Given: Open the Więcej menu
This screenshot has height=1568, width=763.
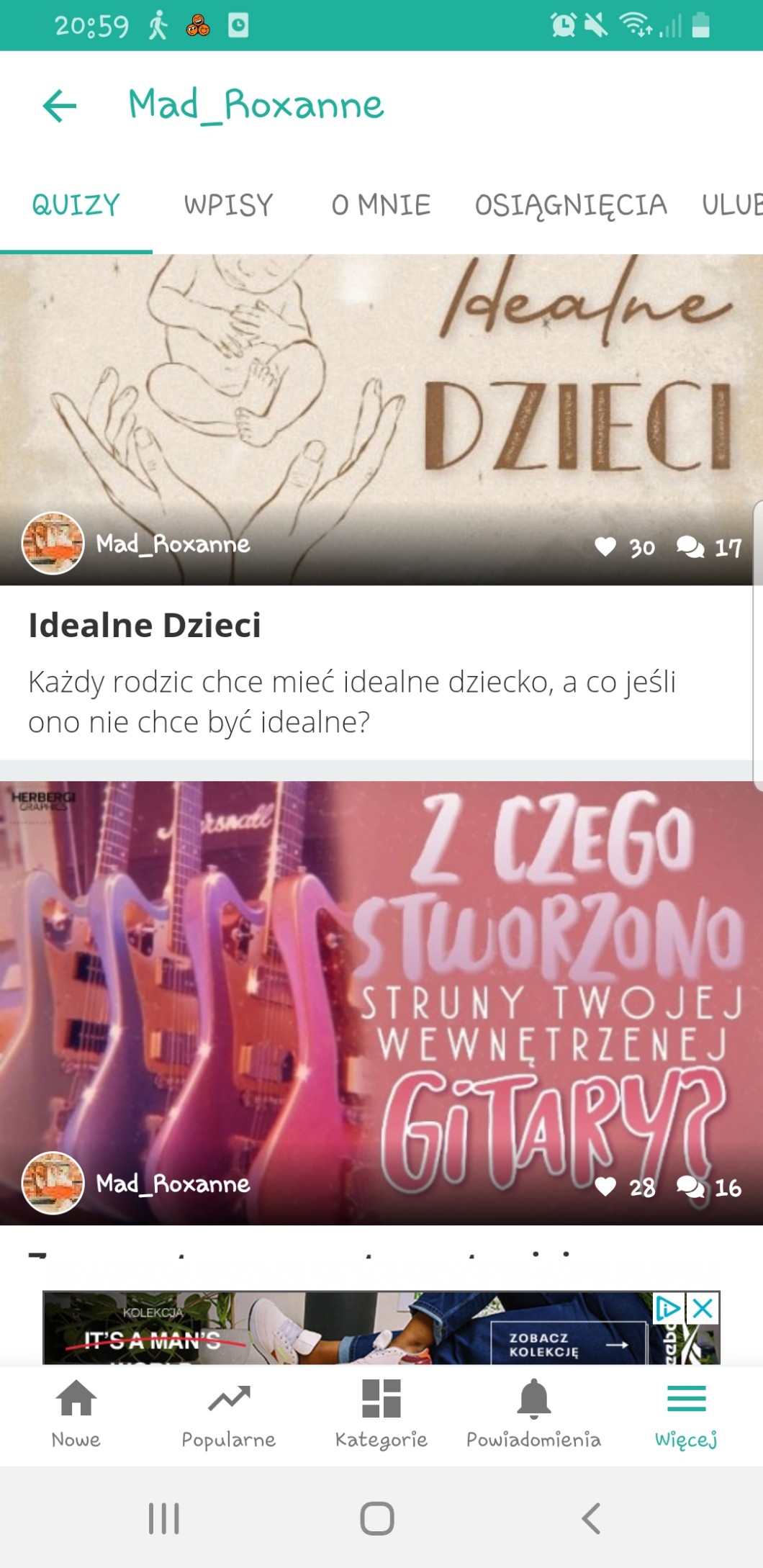Looking at the screenshot, I should pyautogui.click(x=686, y=1414).
